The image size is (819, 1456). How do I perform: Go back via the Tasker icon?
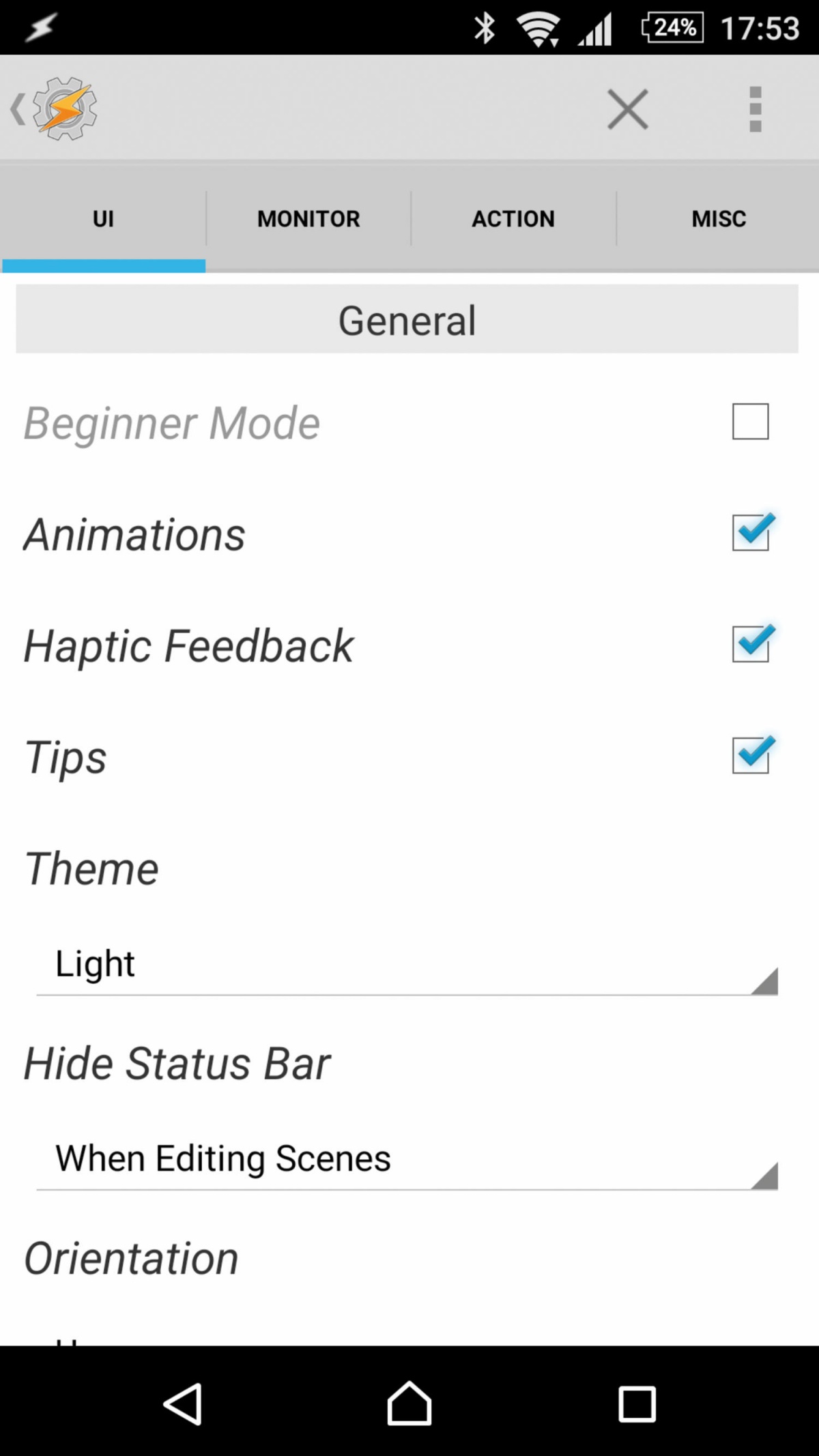(x=55, y=109)
